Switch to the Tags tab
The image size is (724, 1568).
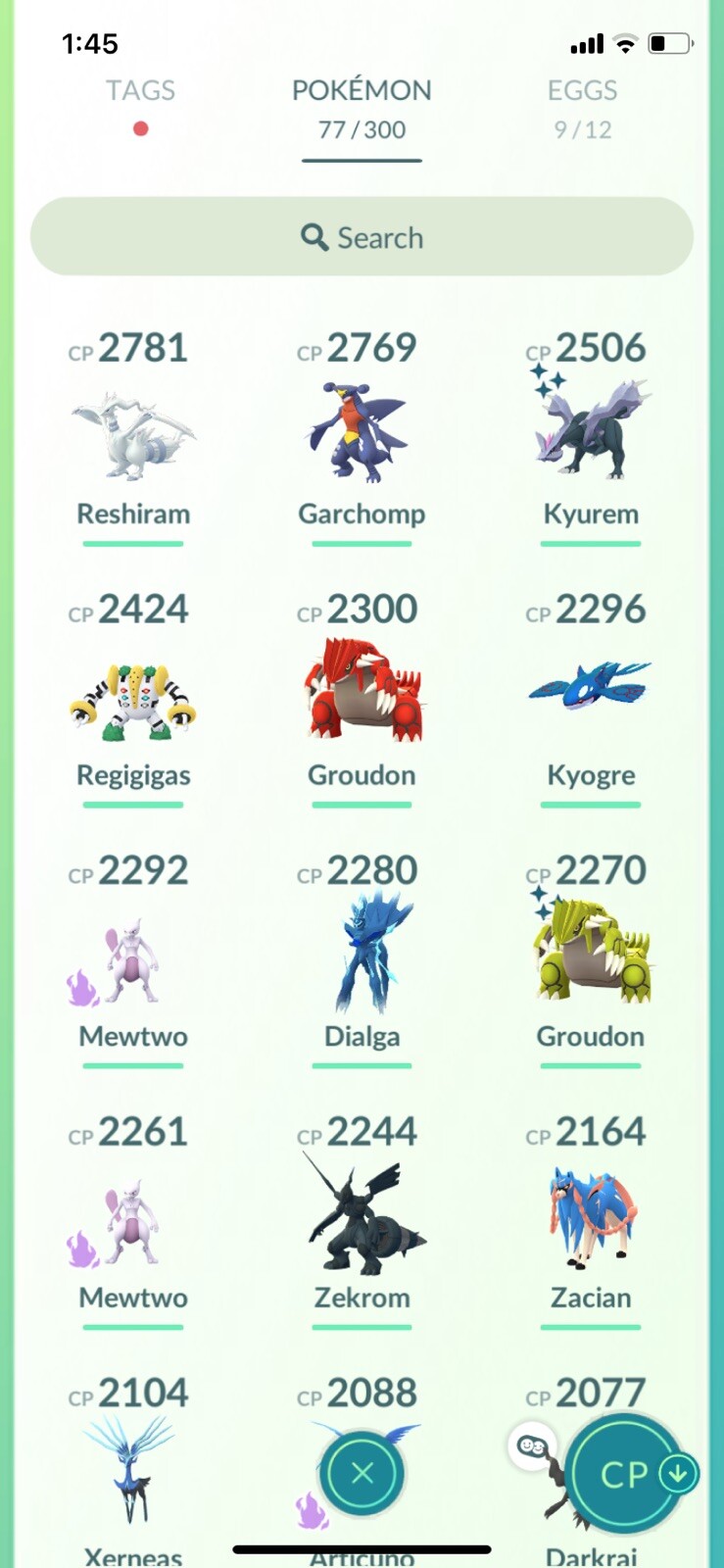pyautogui.click(x=140, y=92)
